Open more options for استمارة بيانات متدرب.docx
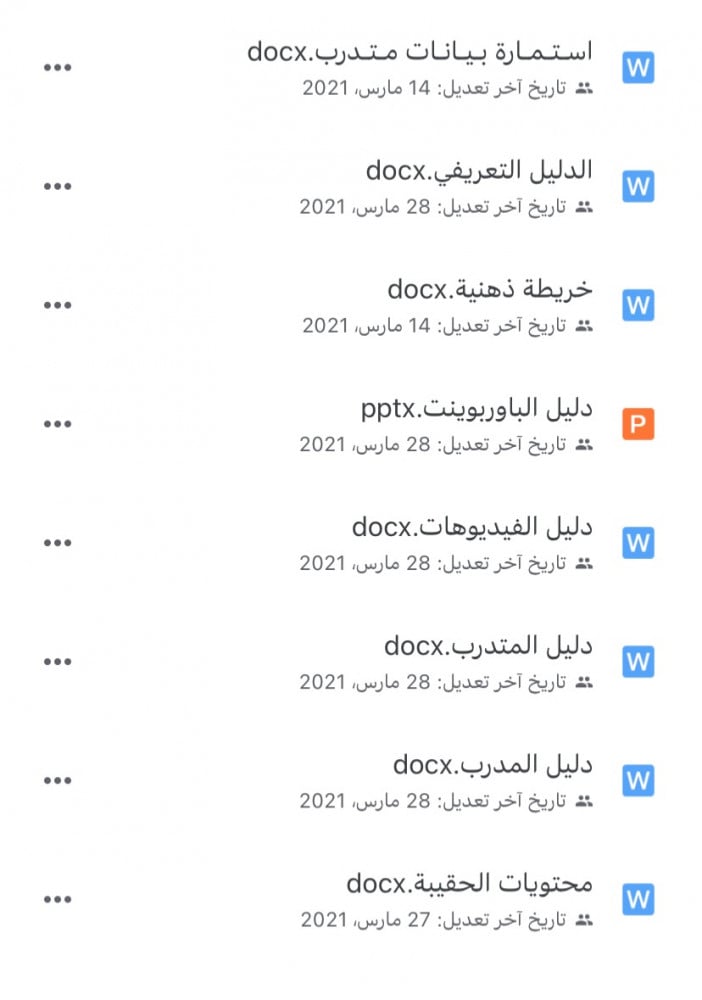 pyautogui.click(x=58, y=68)
